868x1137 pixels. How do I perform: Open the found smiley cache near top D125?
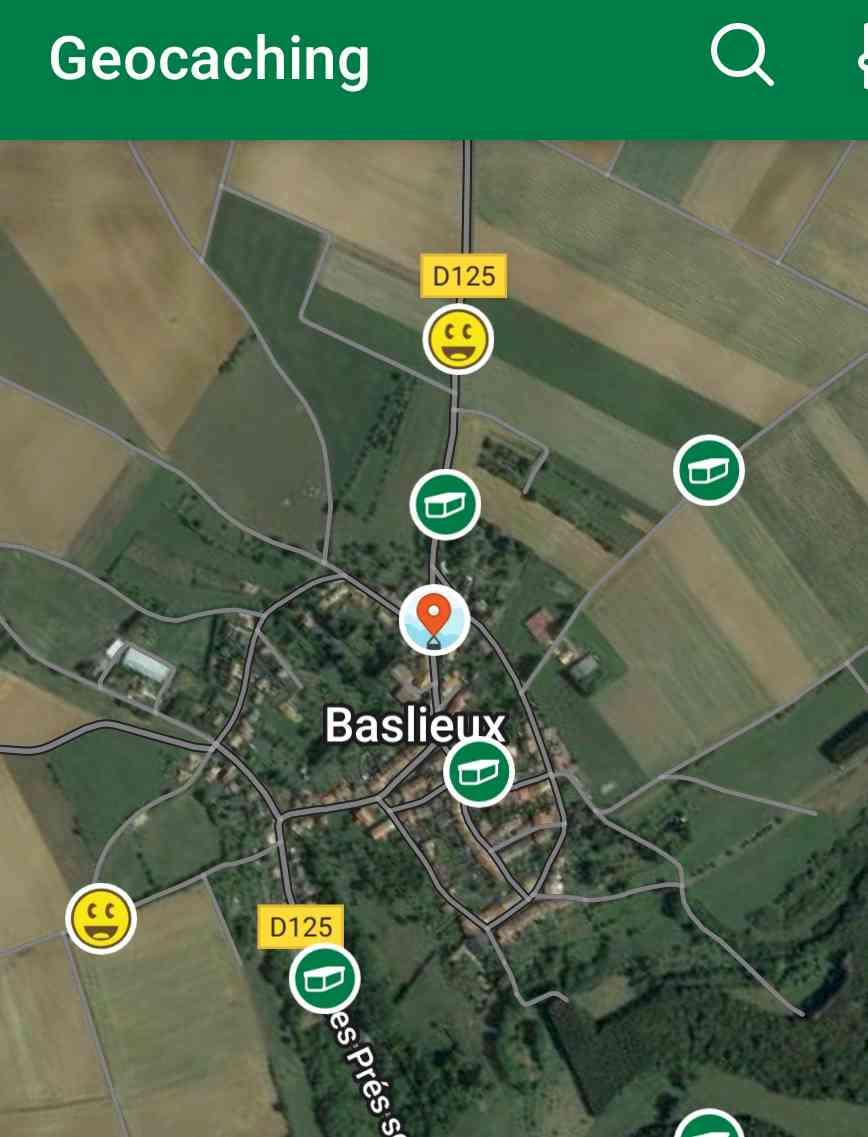458,339
